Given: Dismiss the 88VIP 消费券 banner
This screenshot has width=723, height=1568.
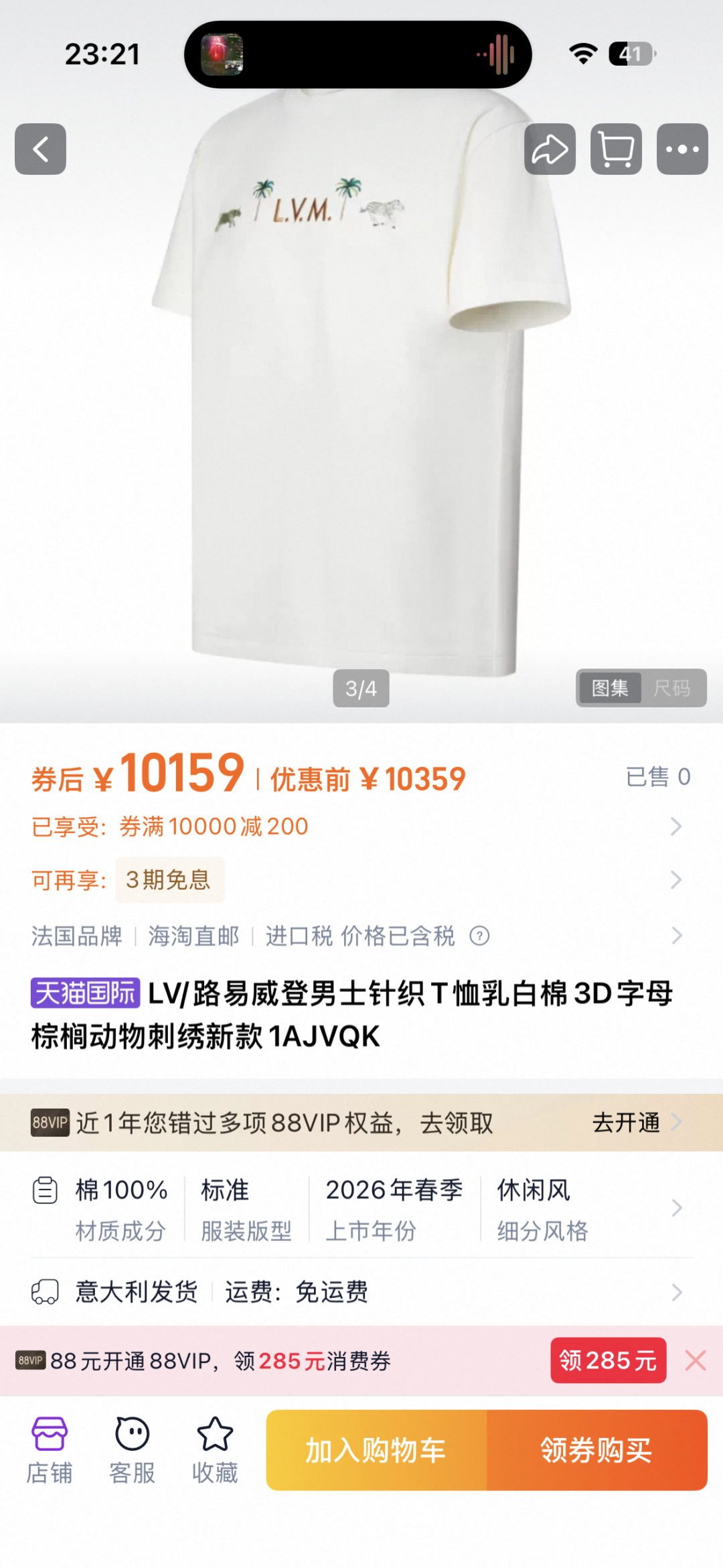Looking at the screenshot, I should click(x=696, y=1360).
